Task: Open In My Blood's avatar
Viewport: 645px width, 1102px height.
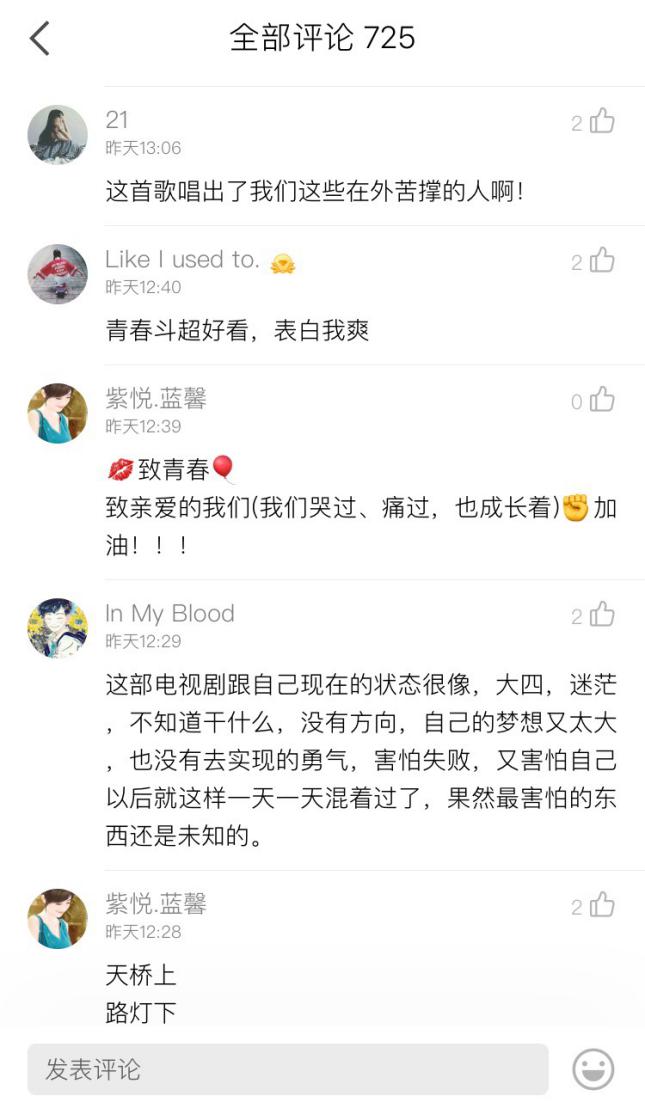Action: 57,627
